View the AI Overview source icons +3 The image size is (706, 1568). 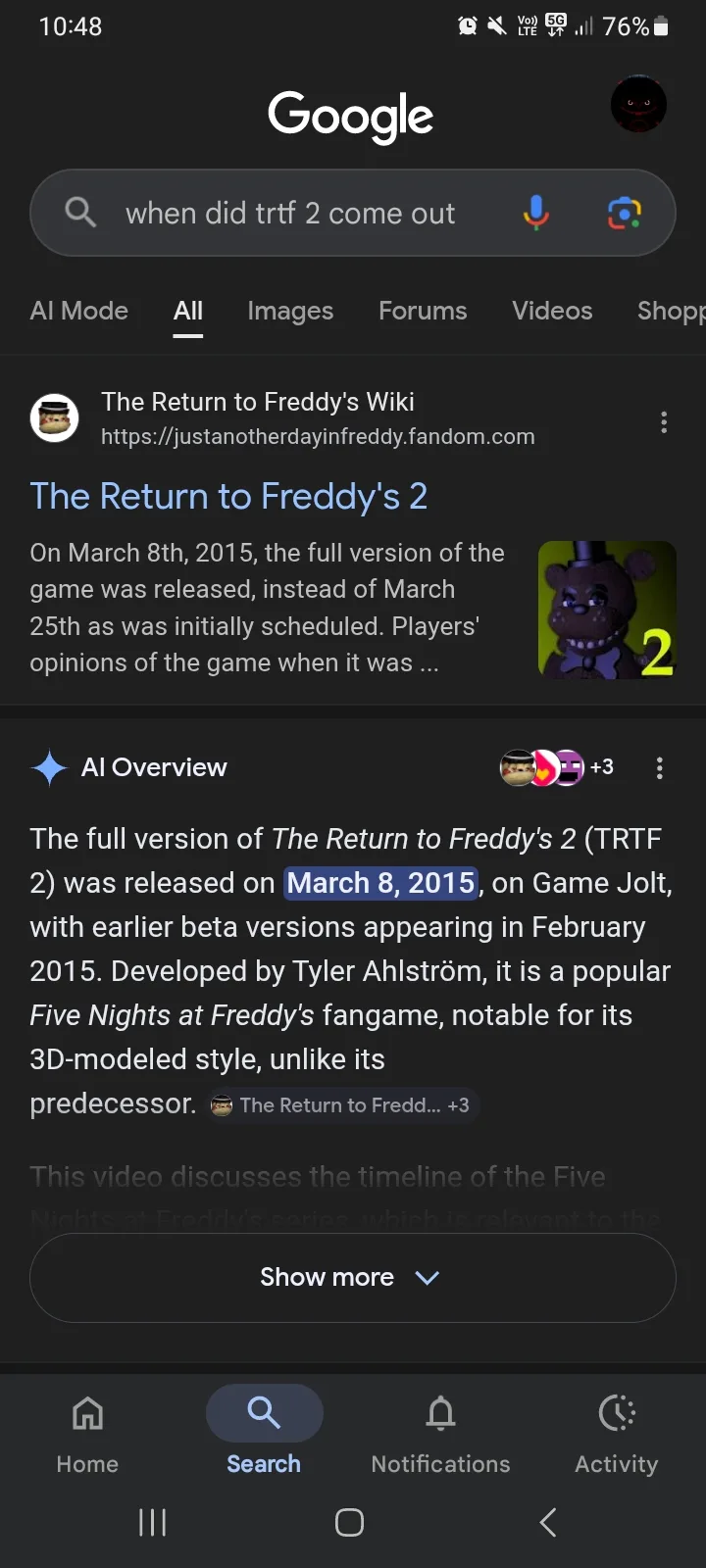point(556,767)
